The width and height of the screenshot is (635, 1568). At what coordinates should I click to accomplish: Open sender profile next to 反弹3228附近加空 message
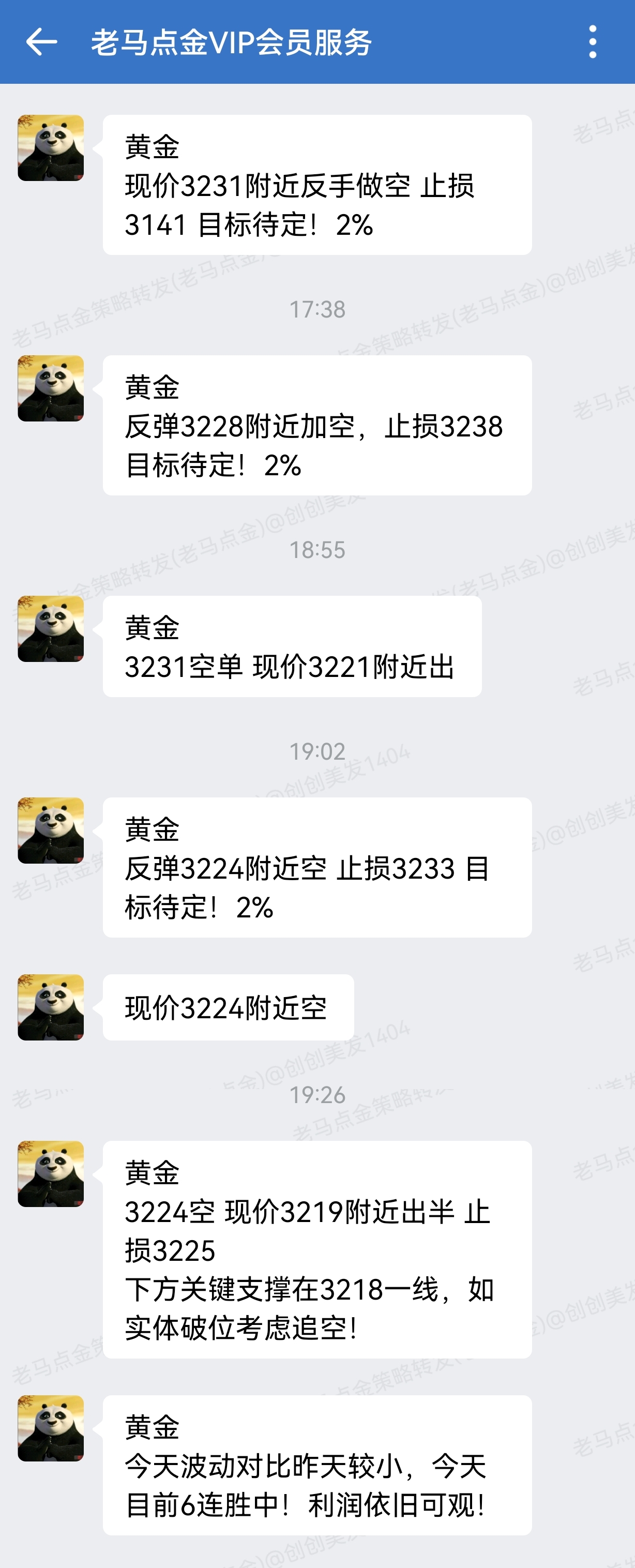(x=51, y=388)
